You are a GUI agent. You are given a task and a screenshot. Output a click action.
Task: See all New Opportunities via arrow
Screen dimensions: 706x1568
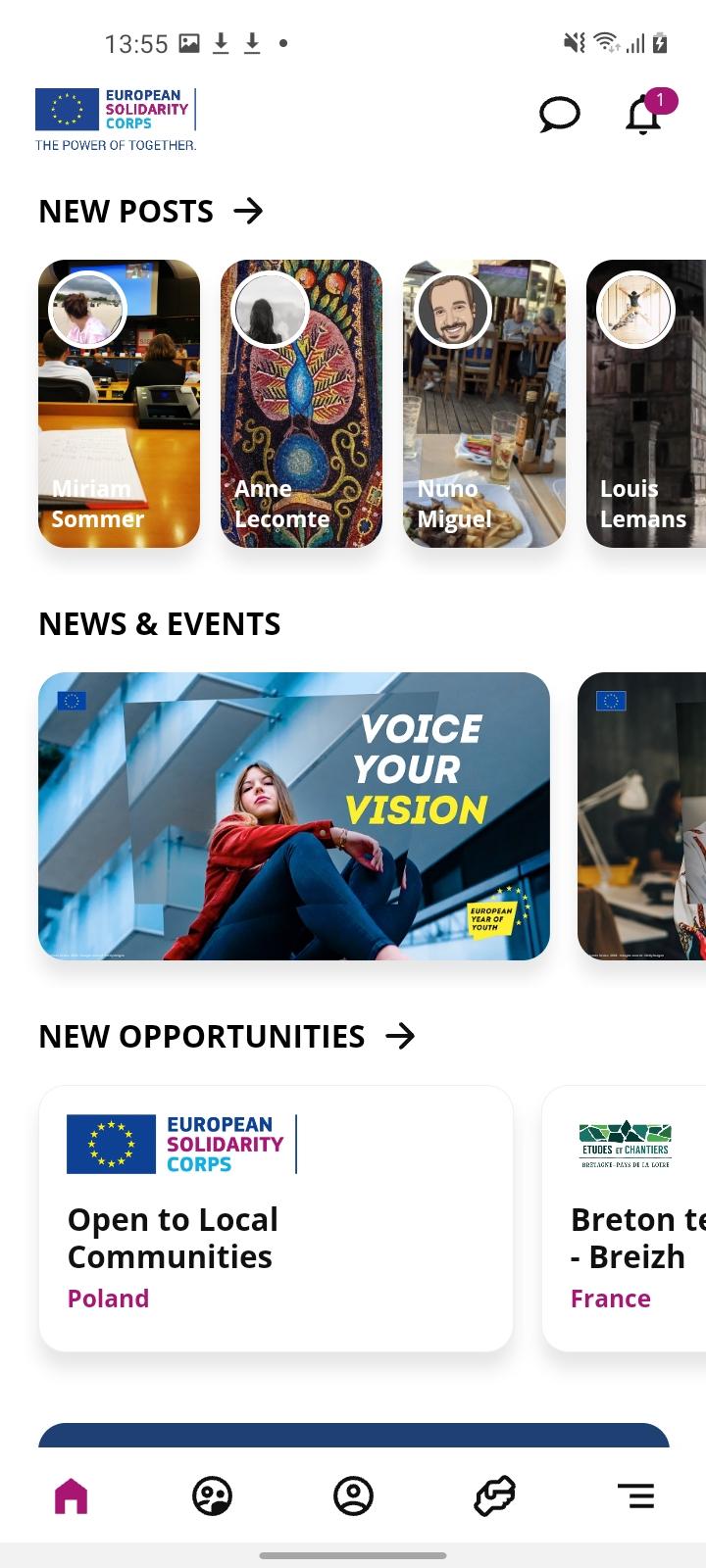click(x=400, y=1036)
